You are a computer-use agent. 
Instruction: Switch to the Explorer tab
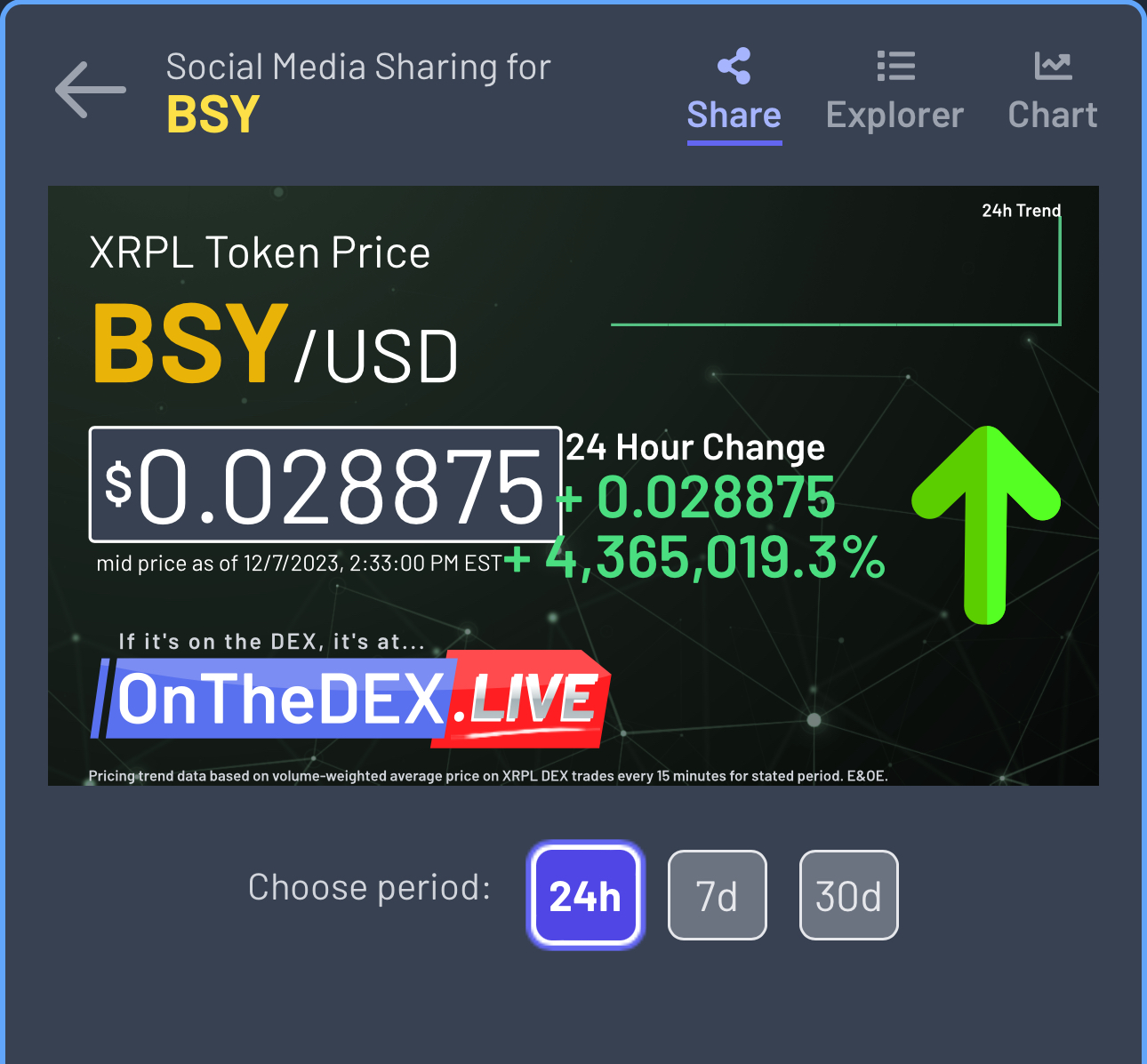point(894,92)
